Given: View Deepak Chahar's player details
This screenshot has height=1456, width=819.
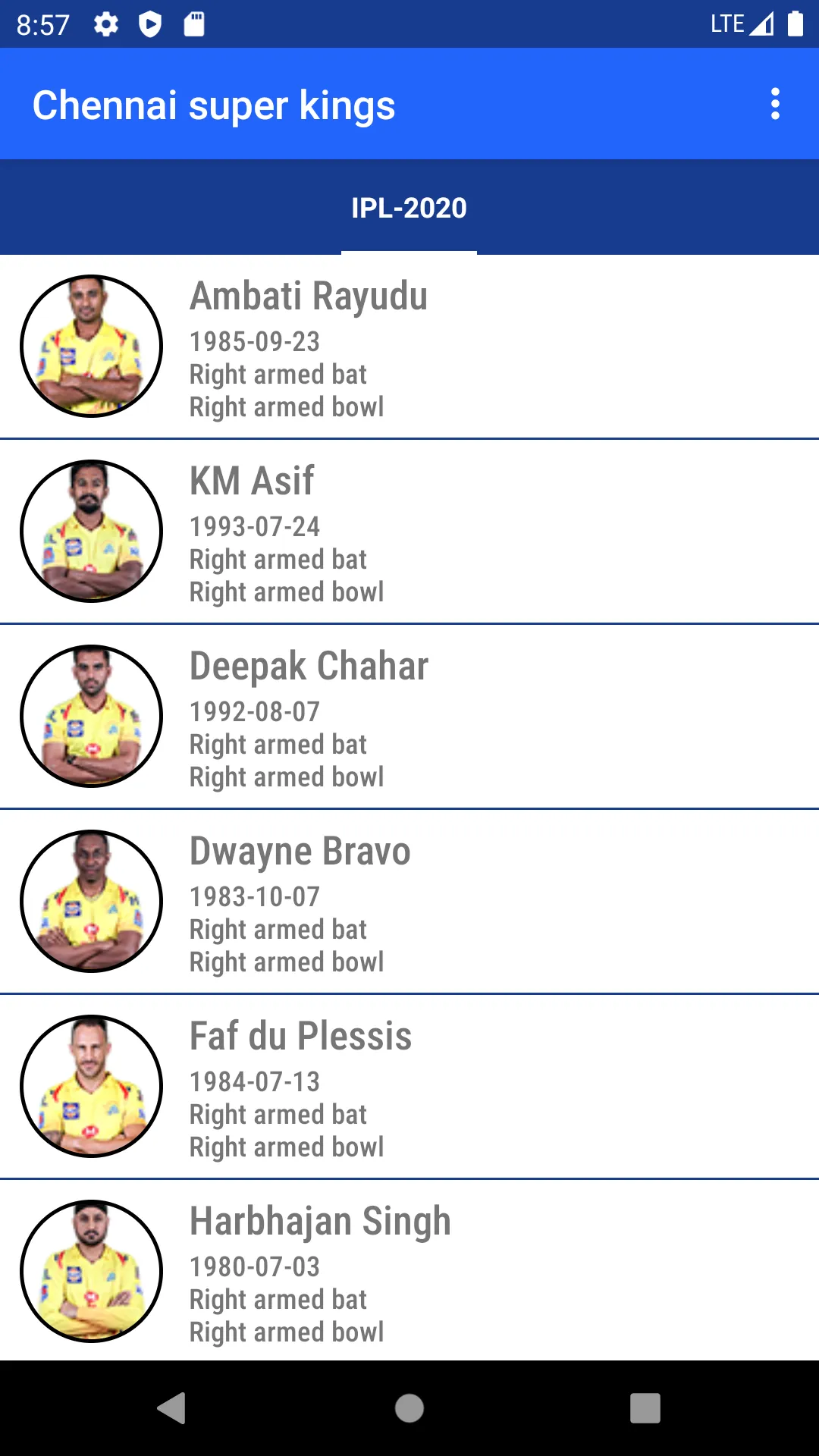Looking at the screenshot, I should (409, 717).
